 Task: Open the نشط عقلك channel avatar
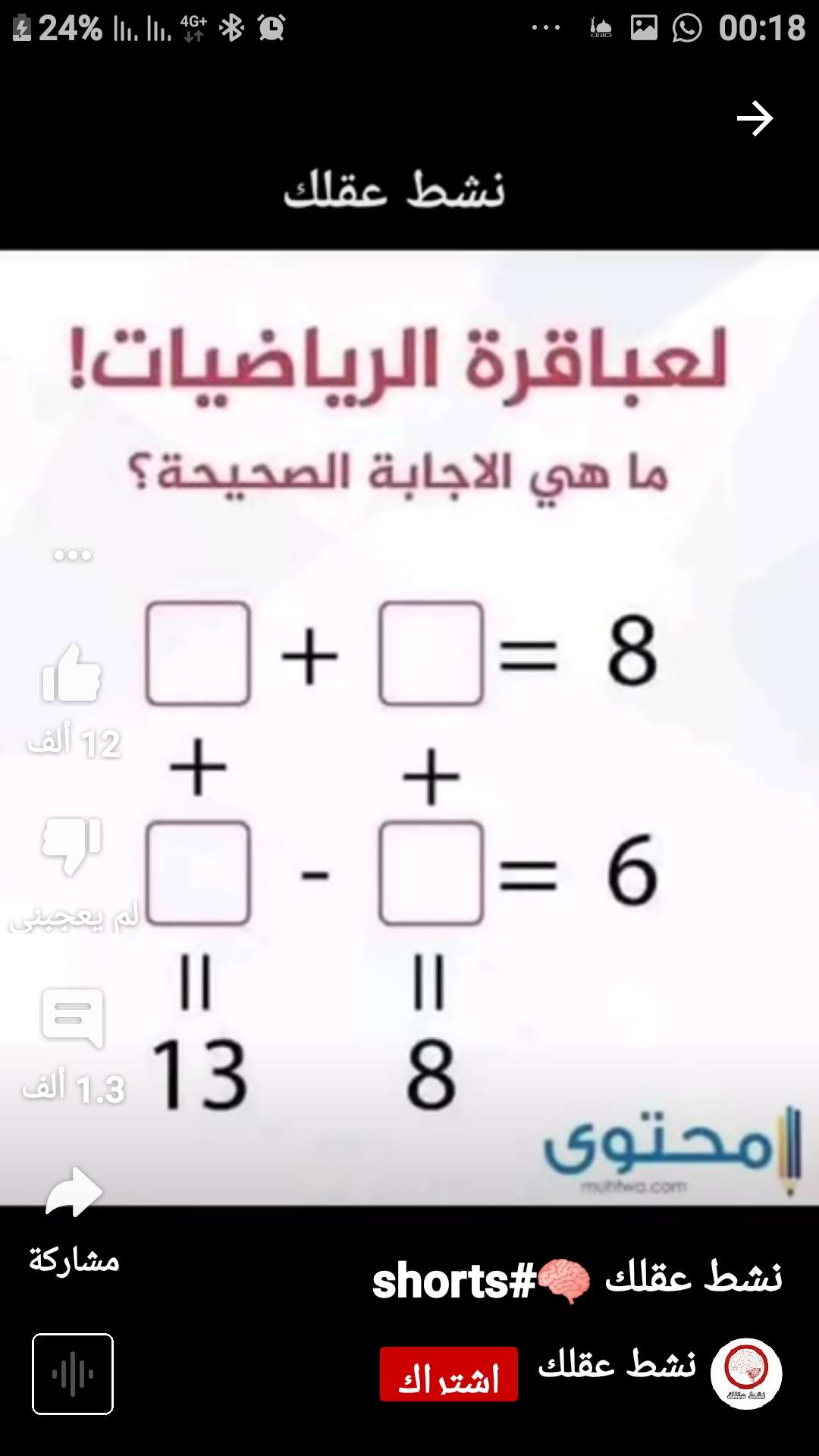point(746,1373)
